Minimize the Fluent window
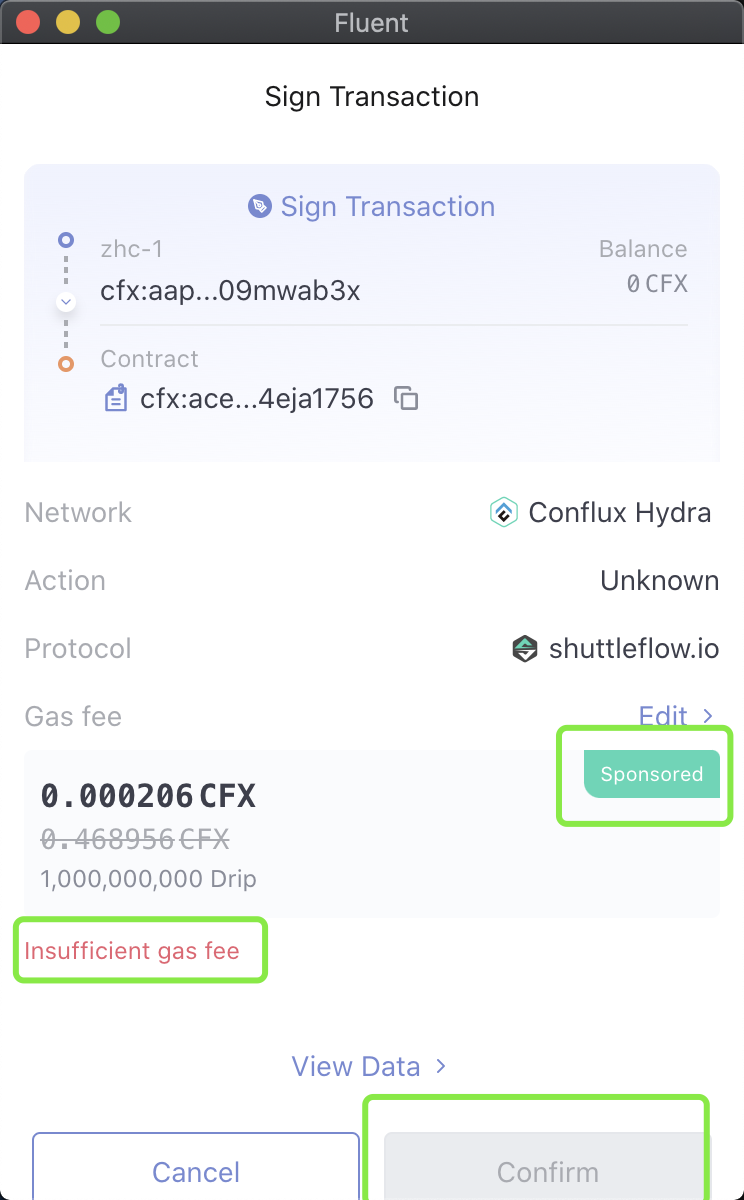Image resolution: width=744 pixels, height=1200 pixels. point(68,22)
